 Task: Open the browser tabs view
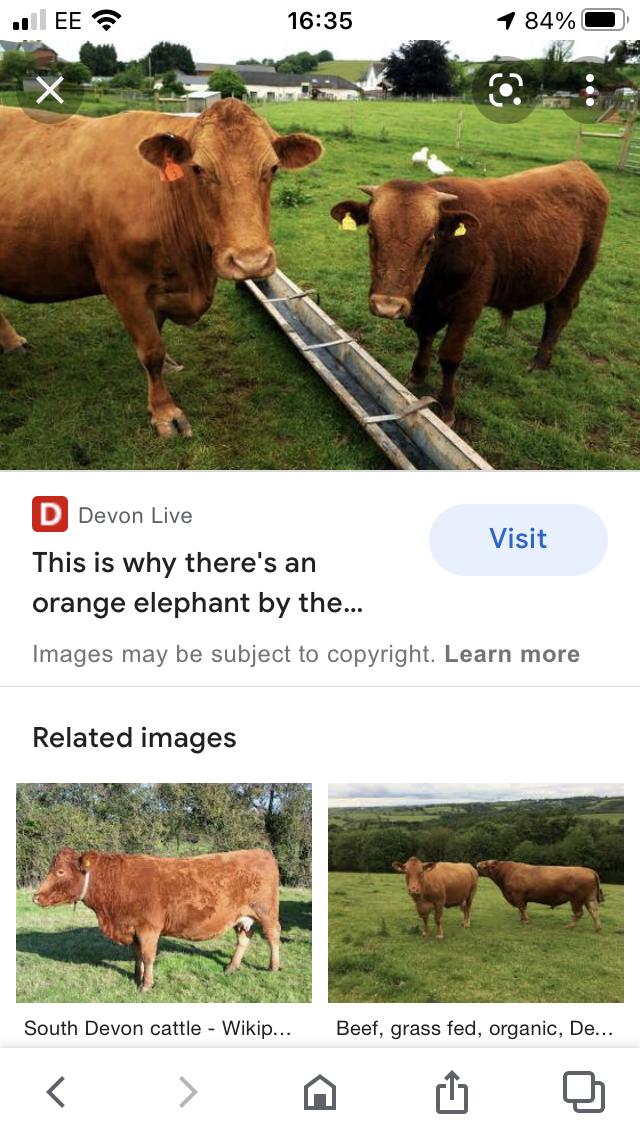click(x=583, y=1091)
